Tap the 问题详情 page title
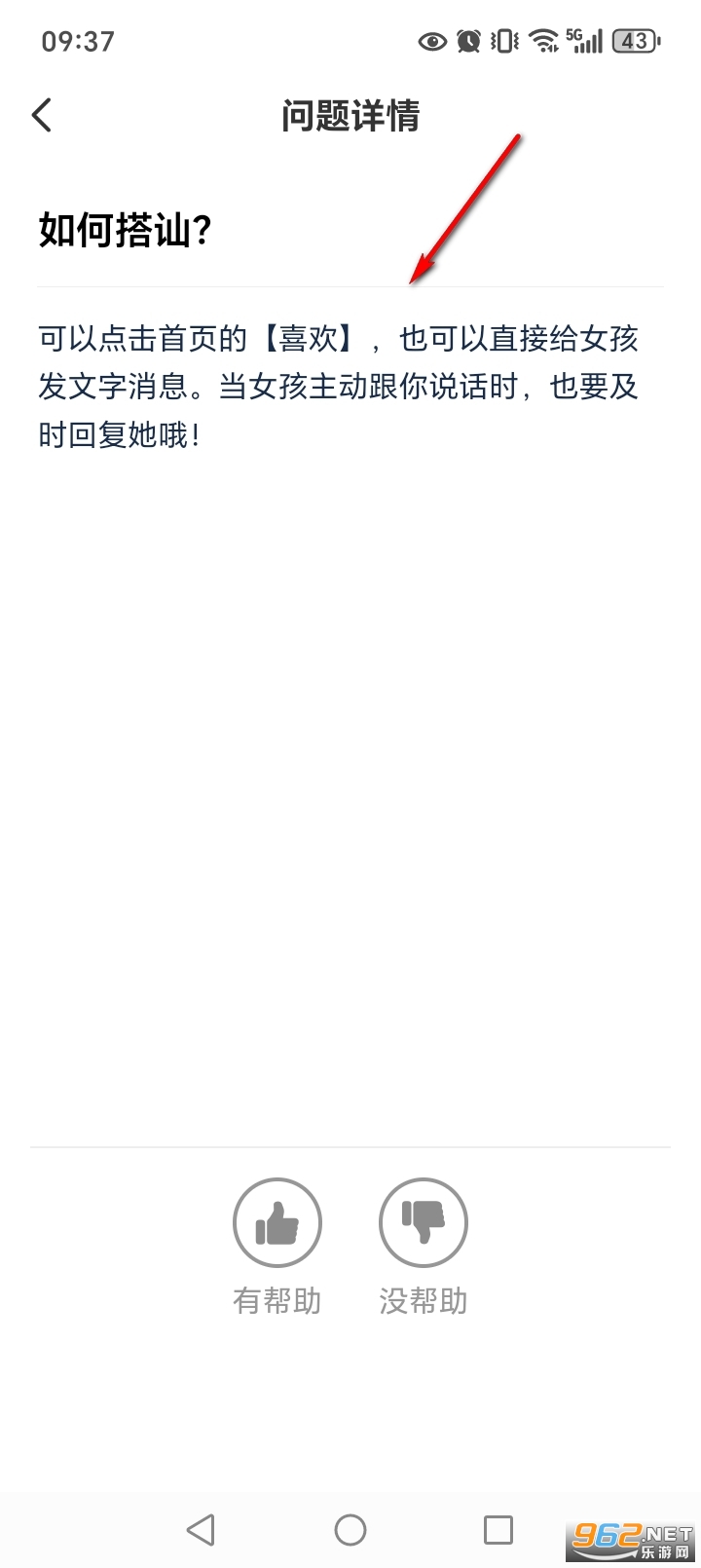The image size is (701, 1568). pyautogui.click(x=350, y=114)
